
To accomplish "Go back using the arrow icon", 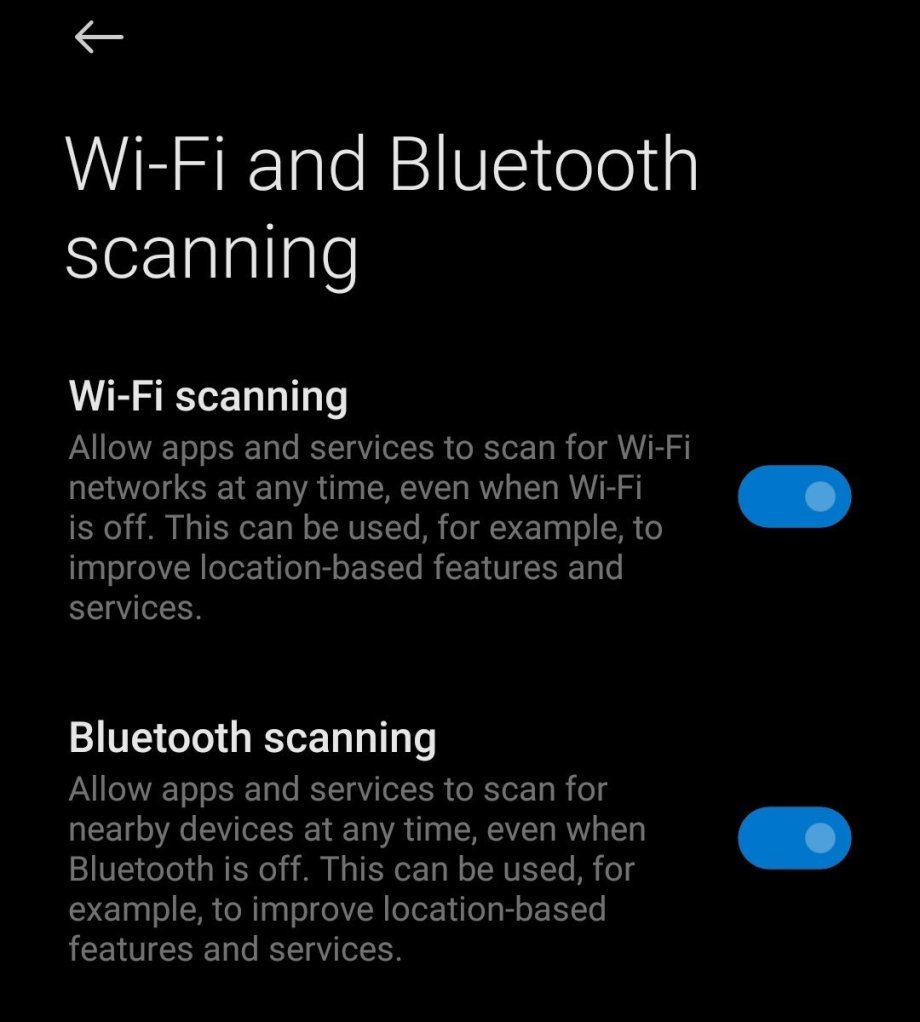I will coord(98,38).
